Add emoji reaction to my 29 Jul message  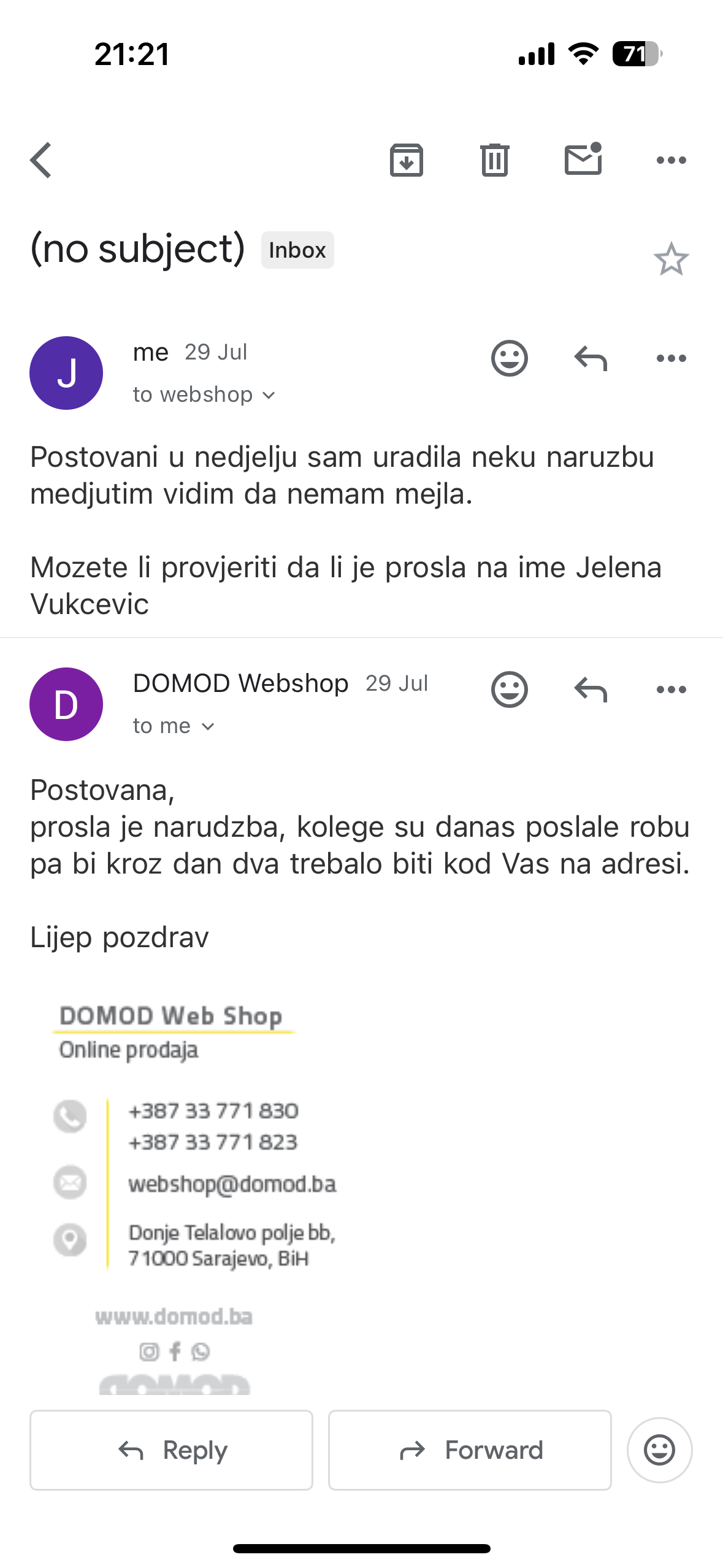(509, 358)
